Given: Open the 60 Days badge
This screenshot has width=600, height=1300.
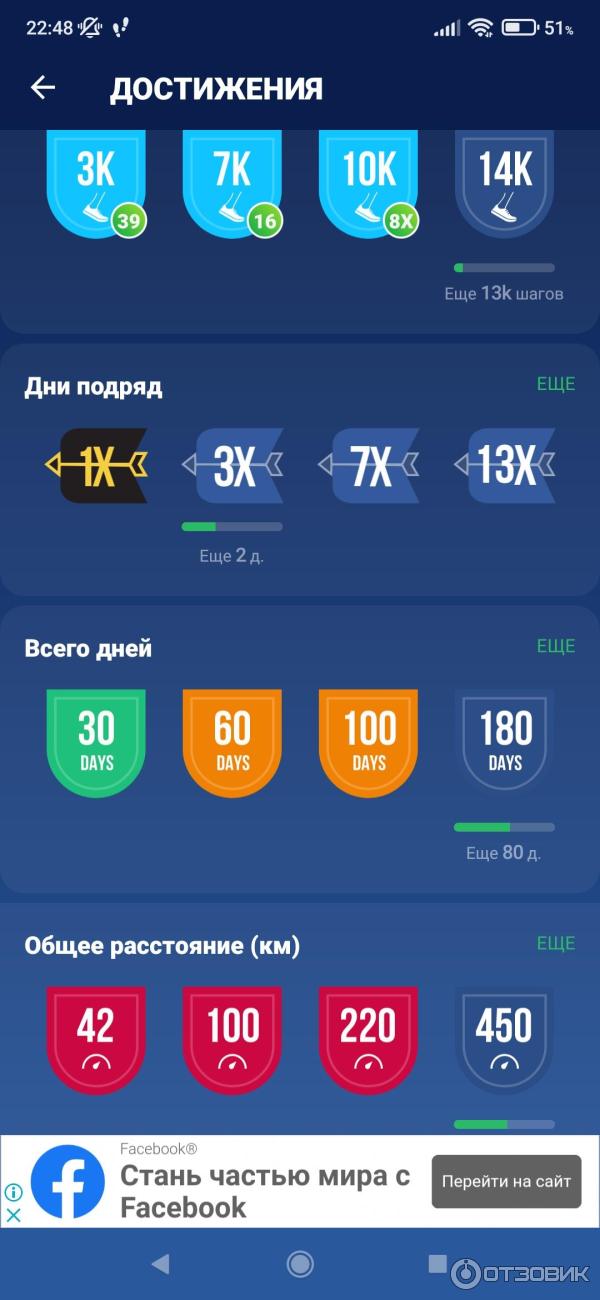Looking at the screenshot, I should (x=232, y=741).
